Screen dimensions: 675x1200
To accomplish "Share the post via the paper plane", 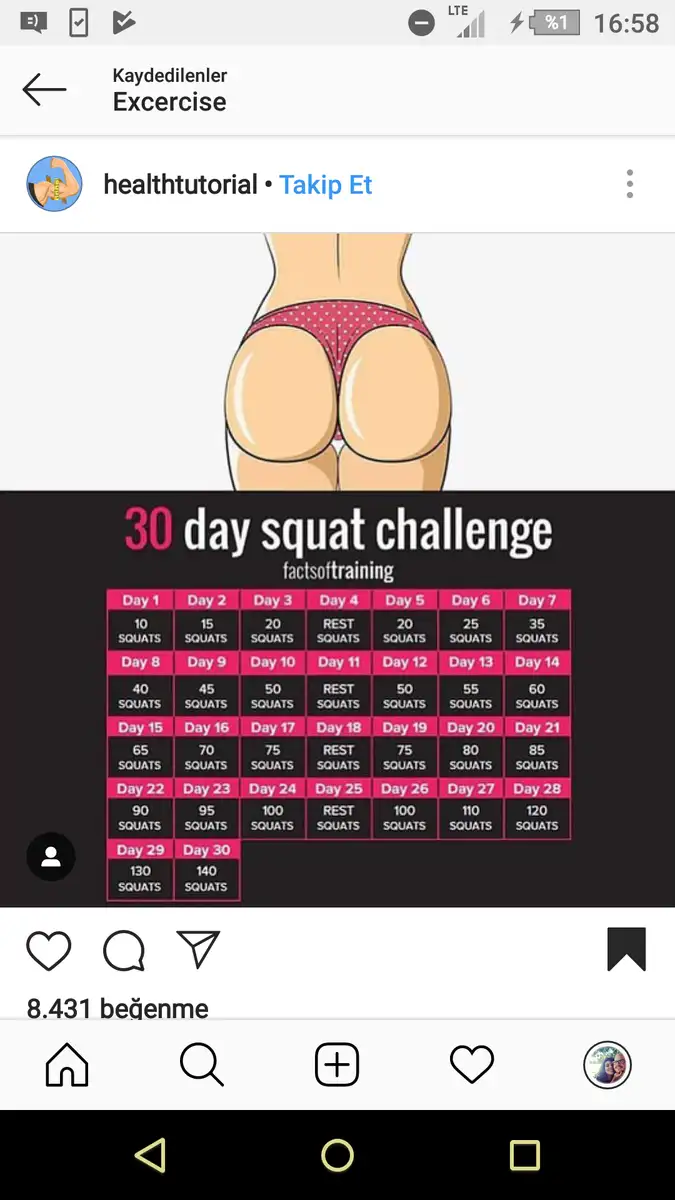I will tap(198, 950).
